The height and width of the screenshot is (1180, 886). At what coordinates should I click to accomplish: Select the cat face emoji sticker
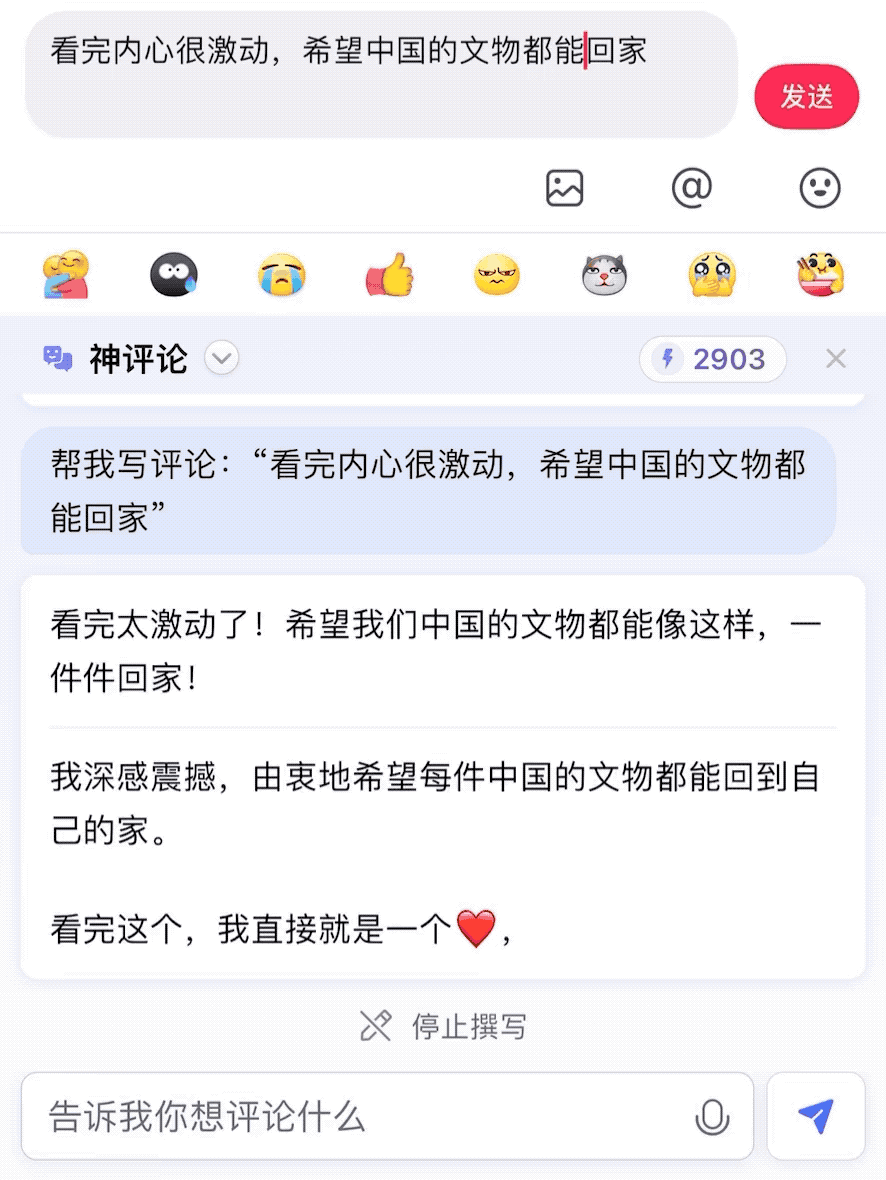pos(604,273)
